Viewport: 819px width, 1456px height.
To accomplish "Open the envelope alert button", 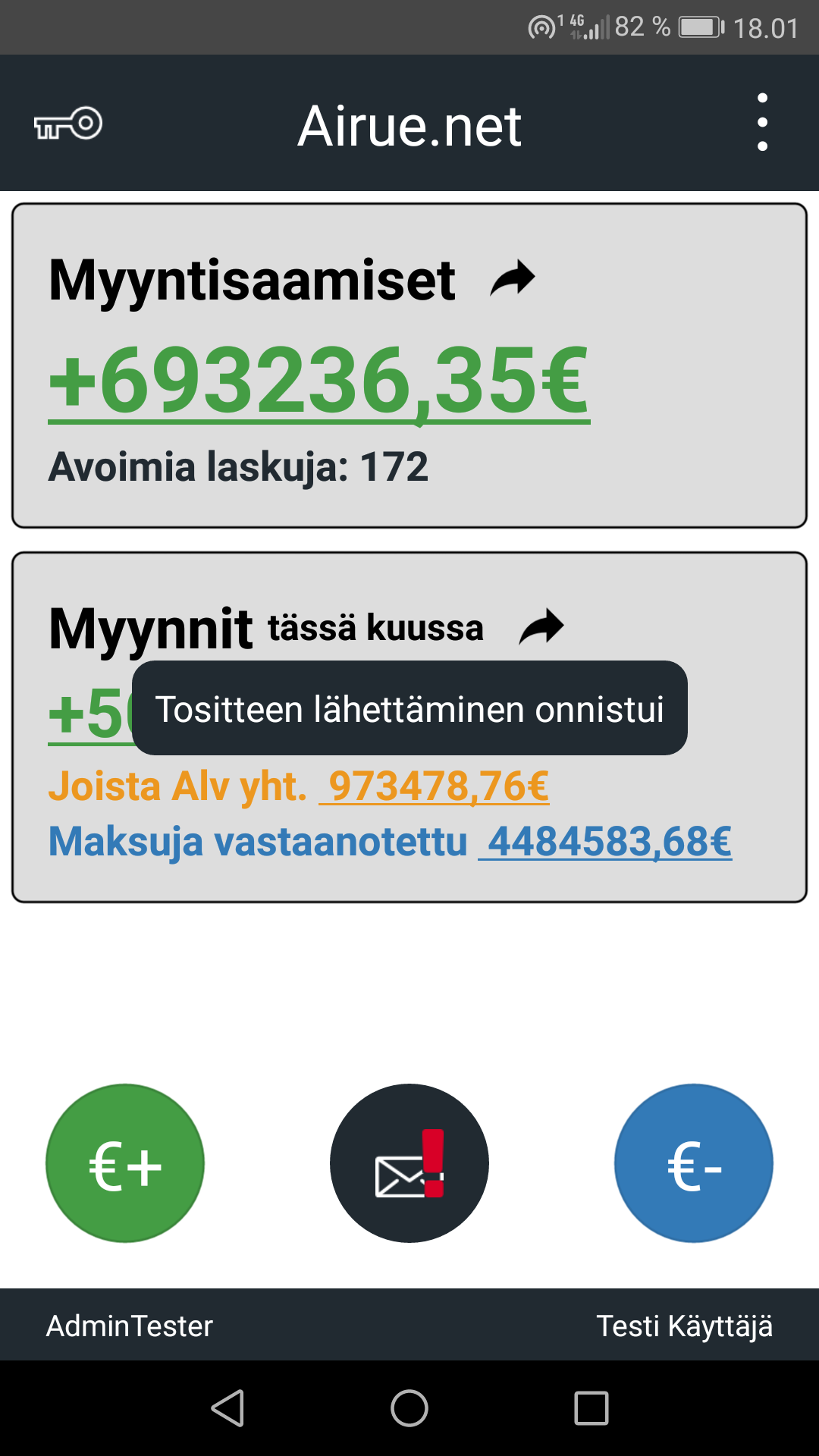I will pos(409,1163).
